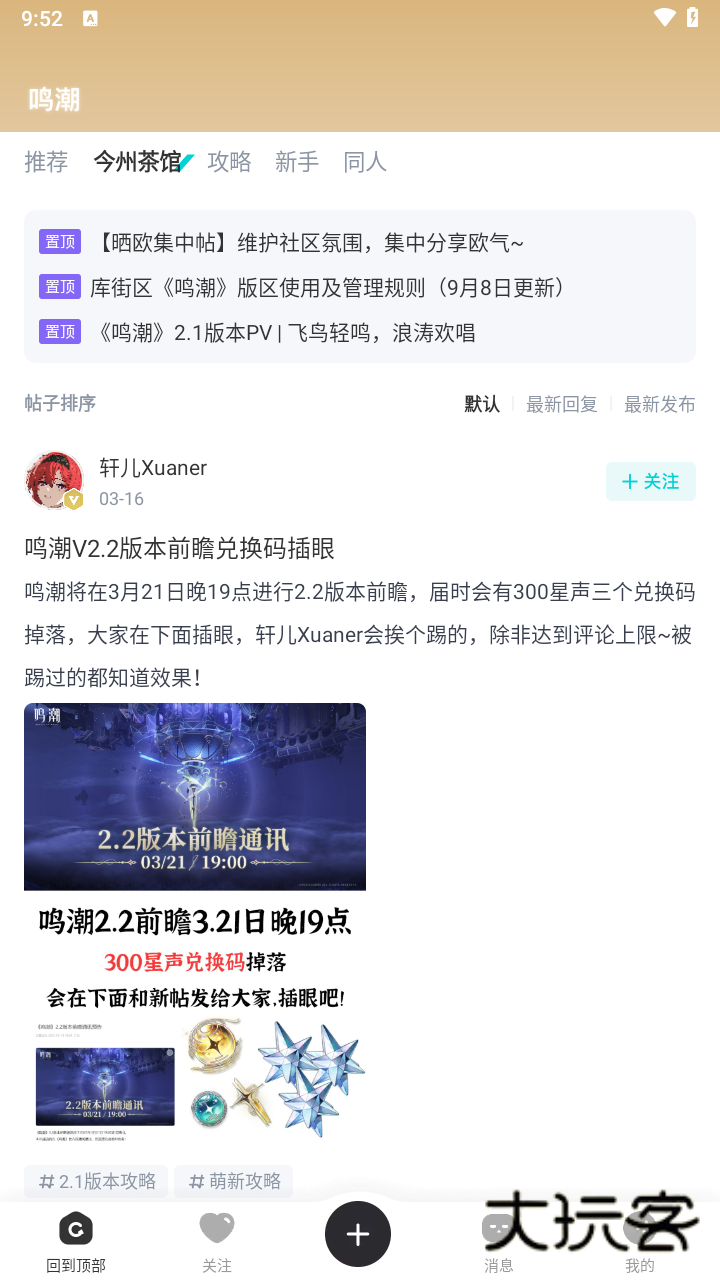The height and width of the screenshot is (1280, 720).
Task: Switch to the 推荐 tab
Action: (x=45, y=162)
